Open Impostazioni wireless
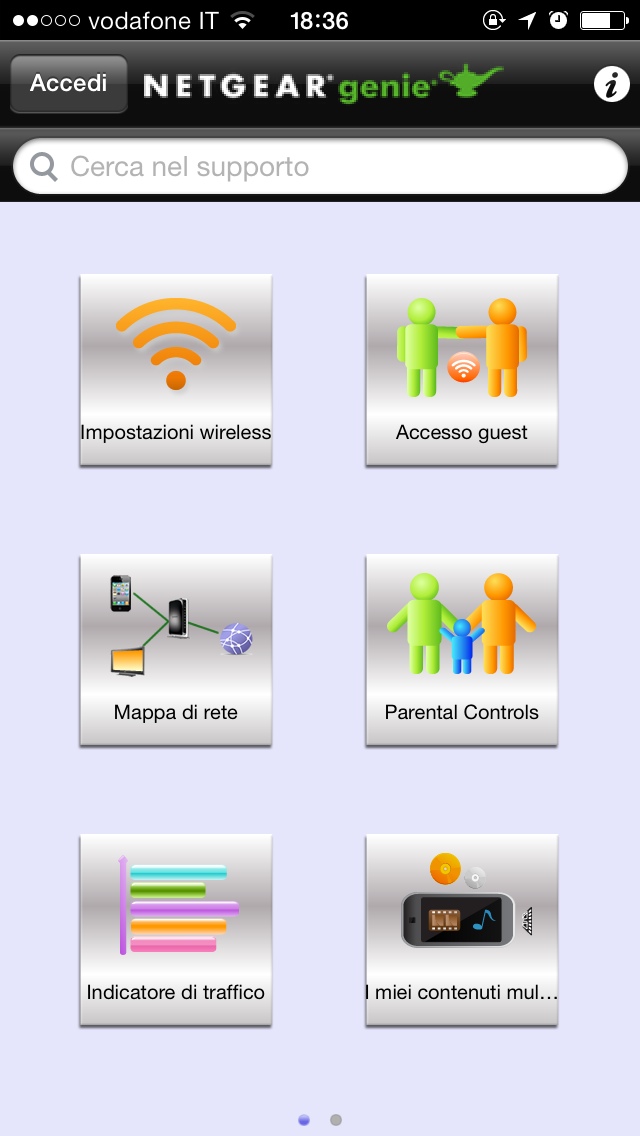 [176, 369]
